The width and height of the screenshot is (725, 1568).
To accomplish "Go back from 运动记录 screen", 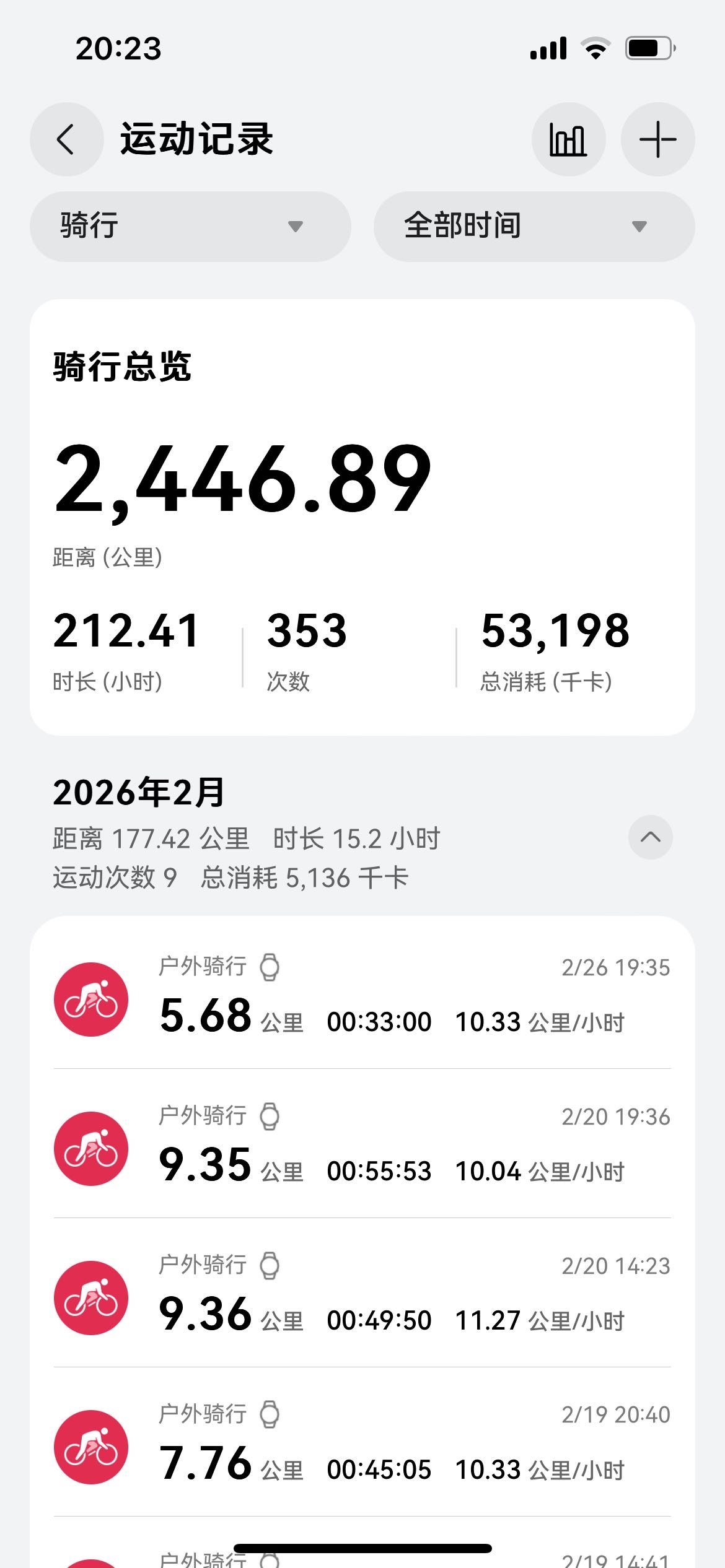I will point(66,139).
